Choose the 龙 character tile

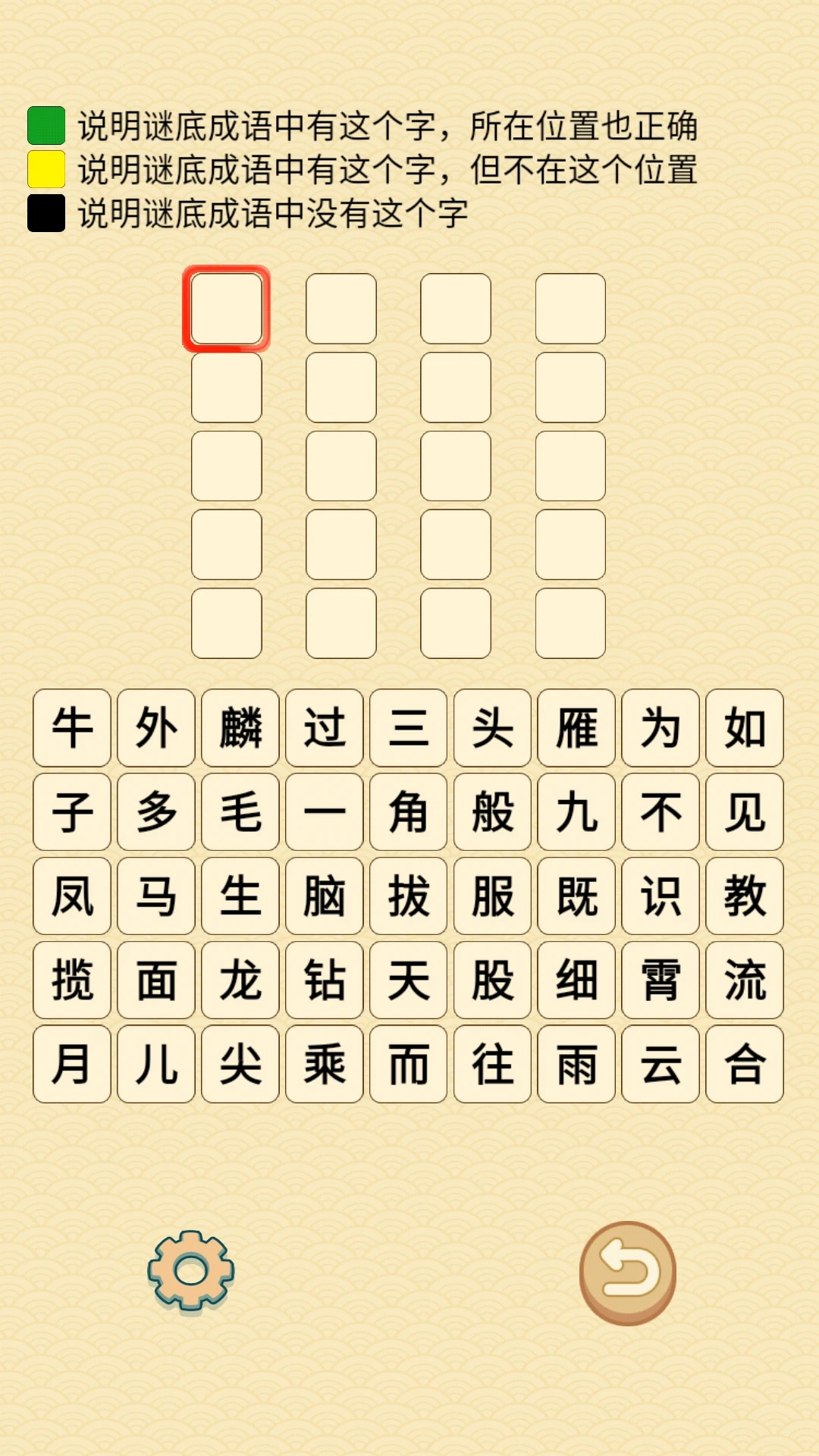(240, 981)
